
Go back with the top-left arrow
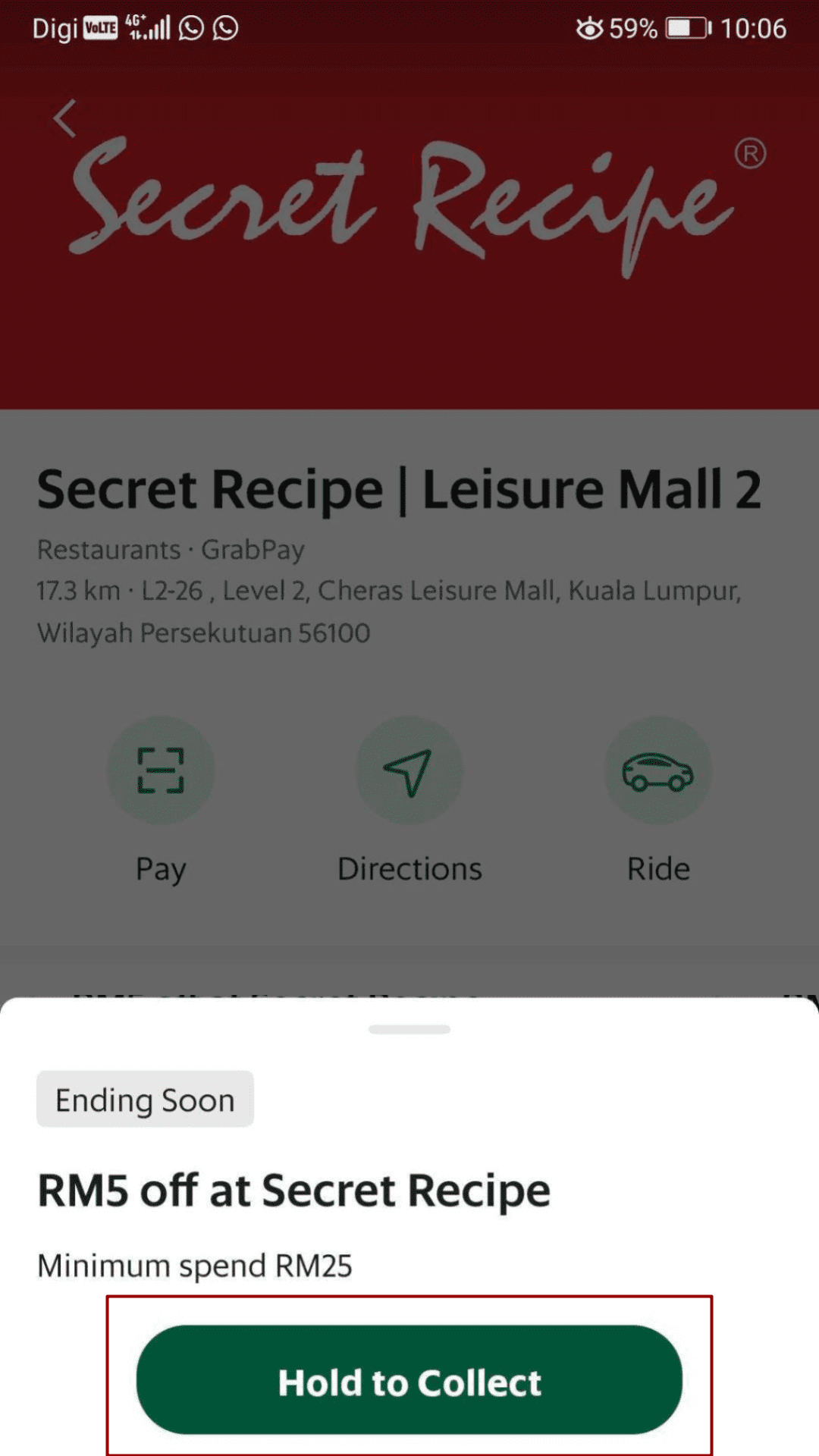pos(65,119)
